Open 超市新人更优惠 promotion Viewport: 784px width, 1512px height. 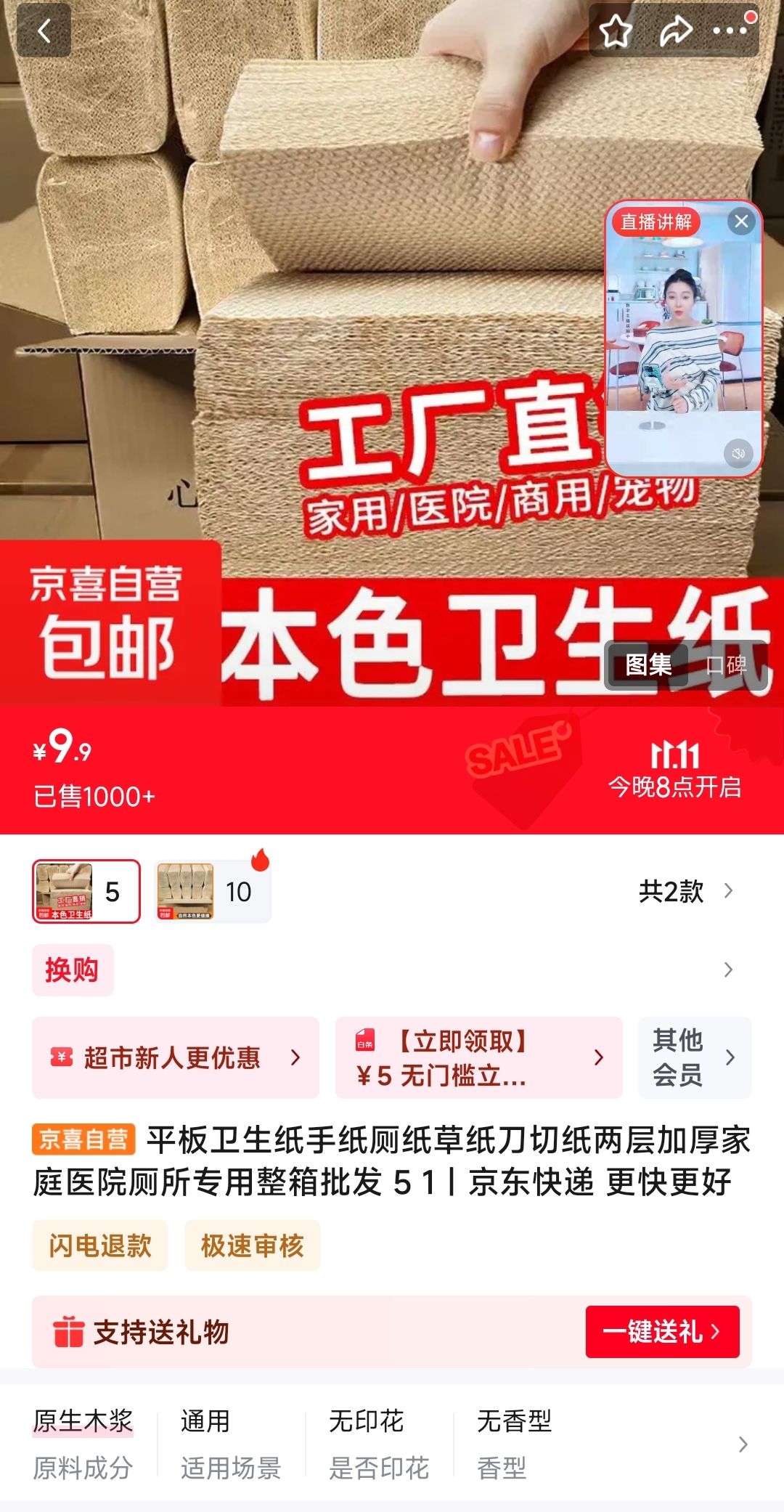(x=175, y=1058)
